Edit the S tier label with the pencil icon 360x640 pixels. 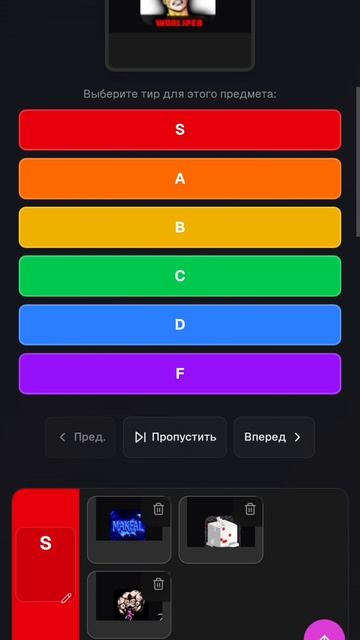tap(66, 598)
